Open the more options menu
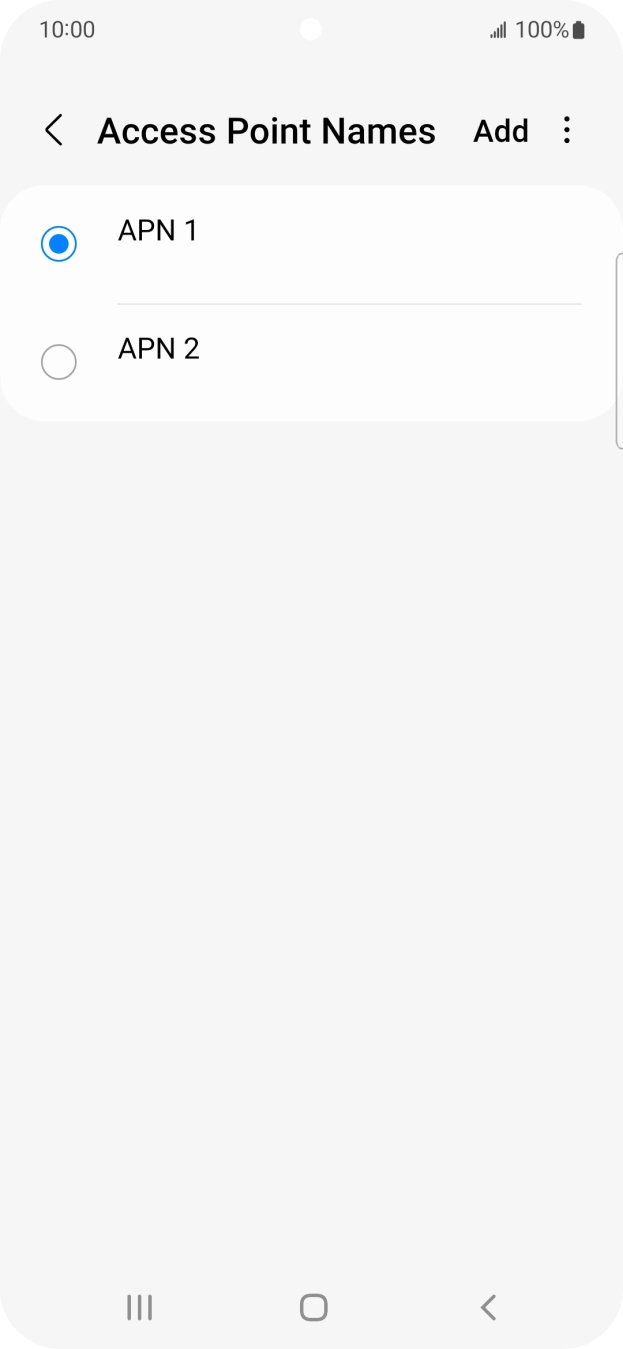 click(x=567, y=130)
